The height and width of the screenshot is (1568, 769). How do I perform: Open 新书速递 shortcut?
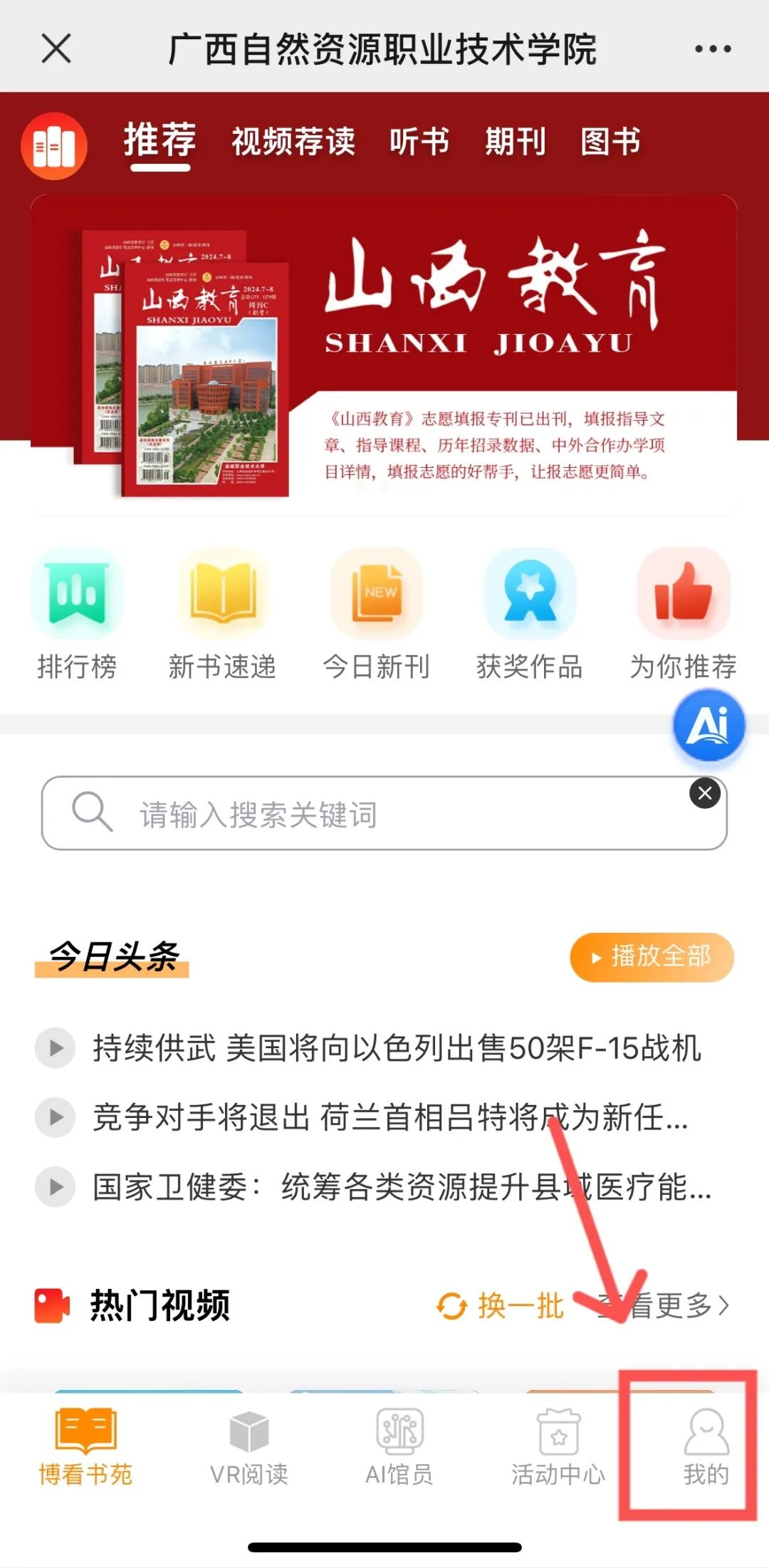222,614
